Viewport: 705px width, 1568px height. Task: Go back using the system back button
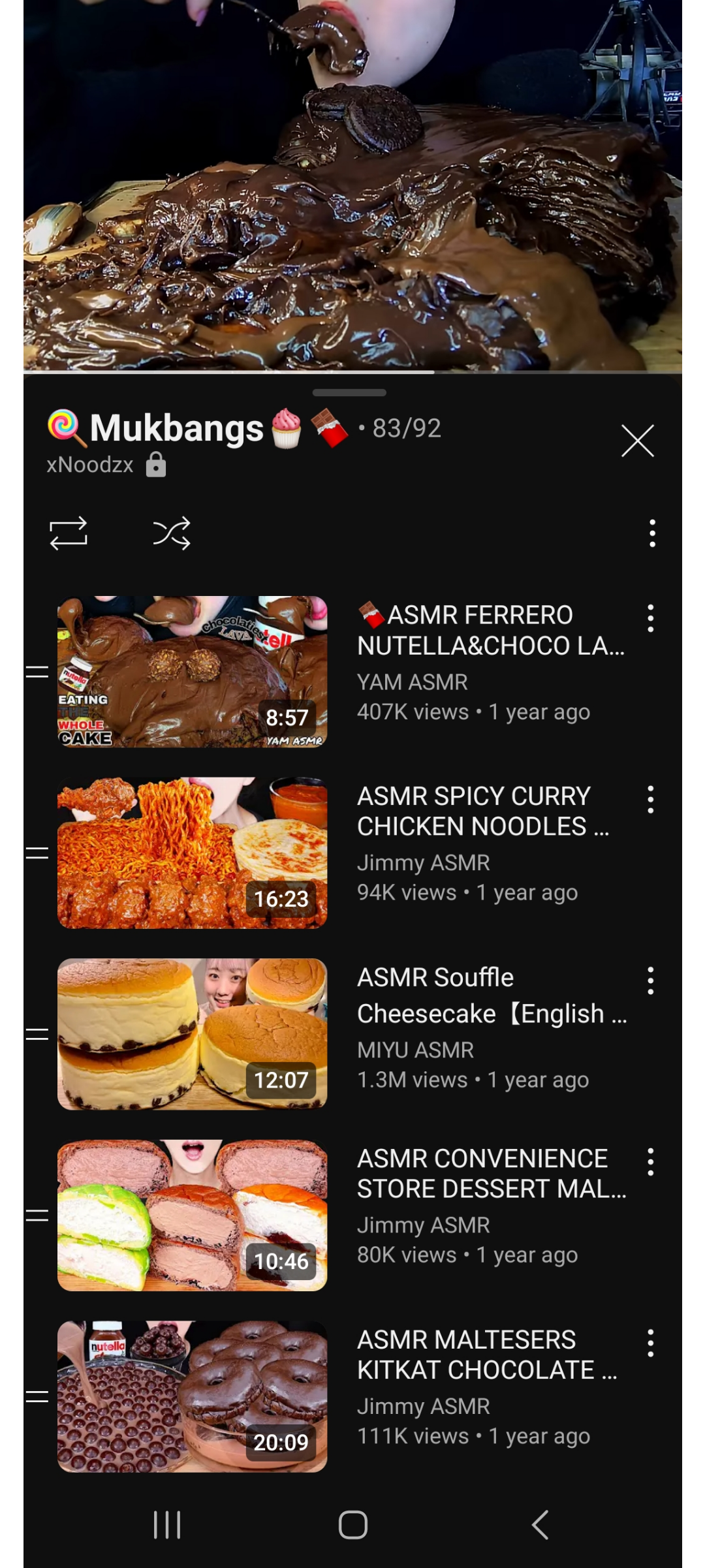coord(540,1525)
